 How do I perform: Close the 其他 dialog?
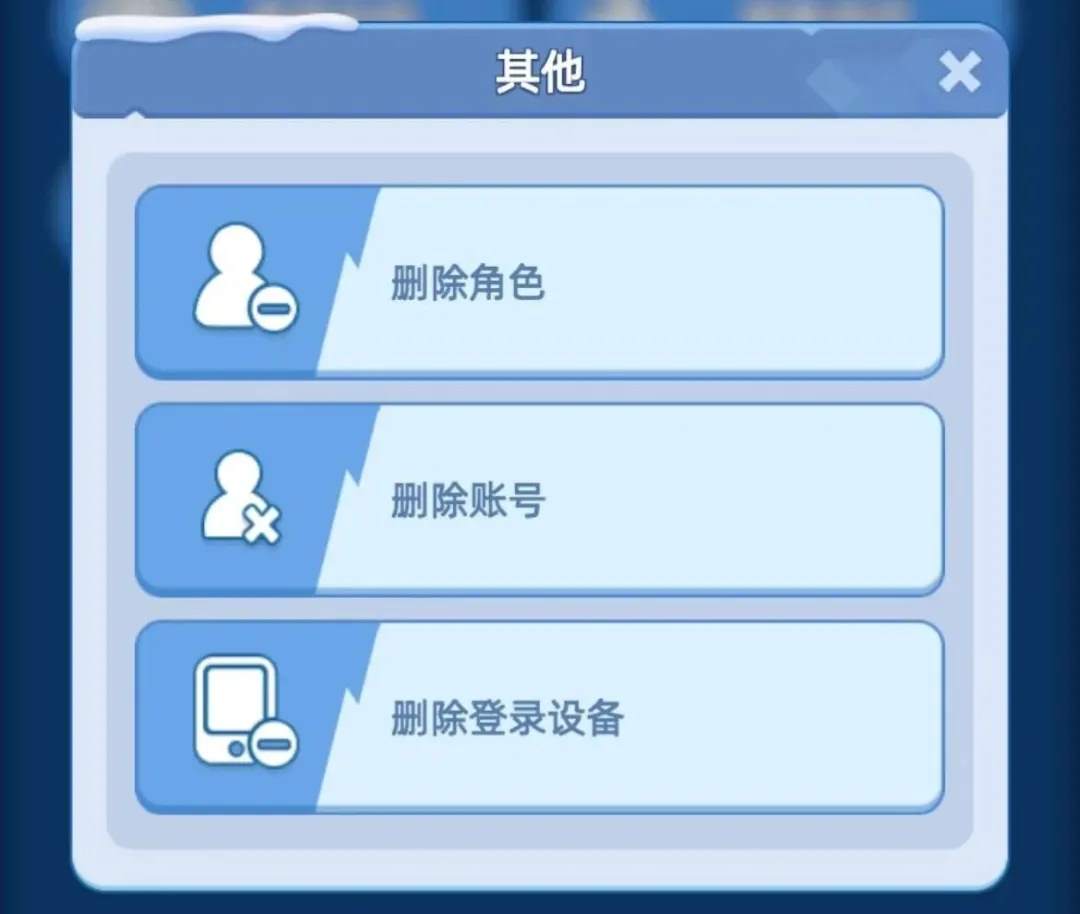click(959, 73)
